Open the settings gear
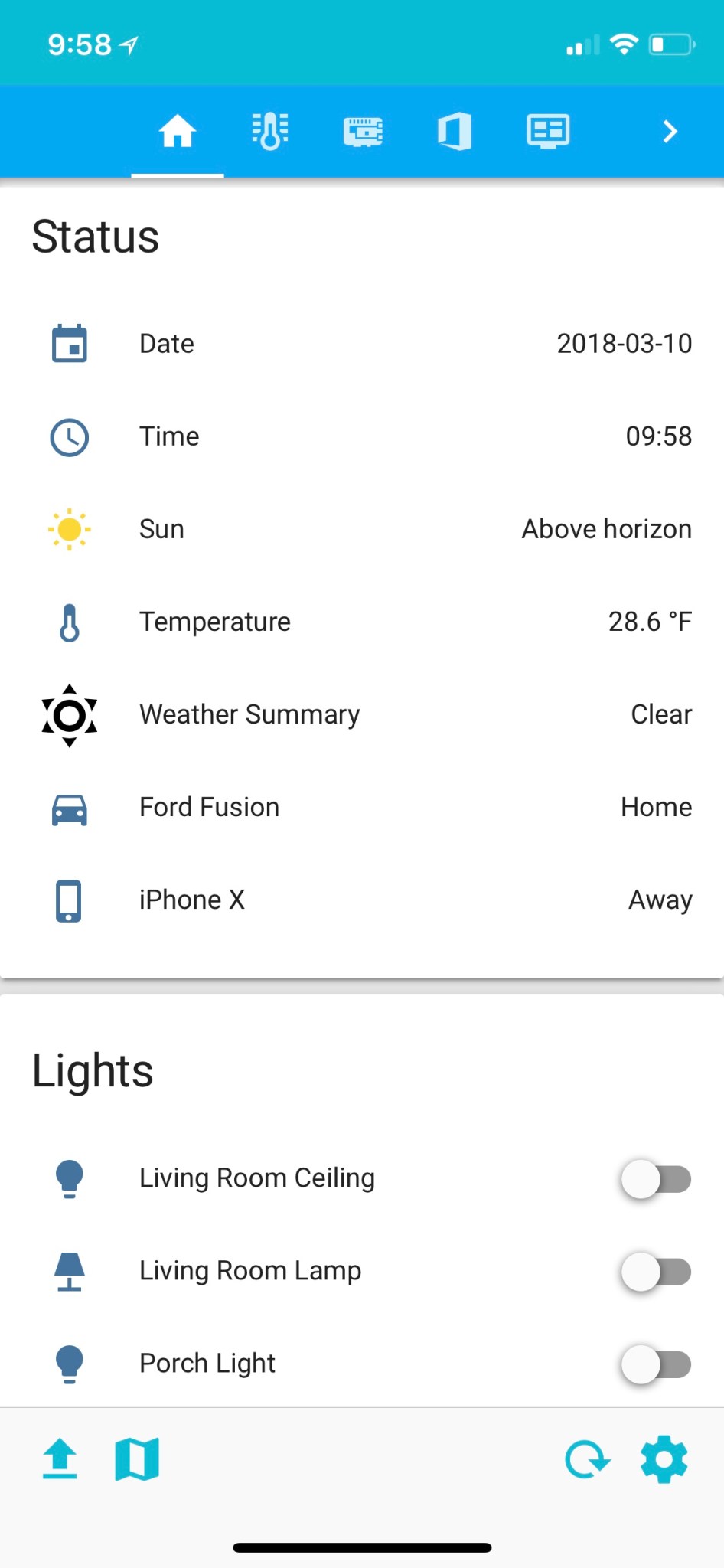The height and width of the screenshot is (1568, 724). (x=664, y=1459)
